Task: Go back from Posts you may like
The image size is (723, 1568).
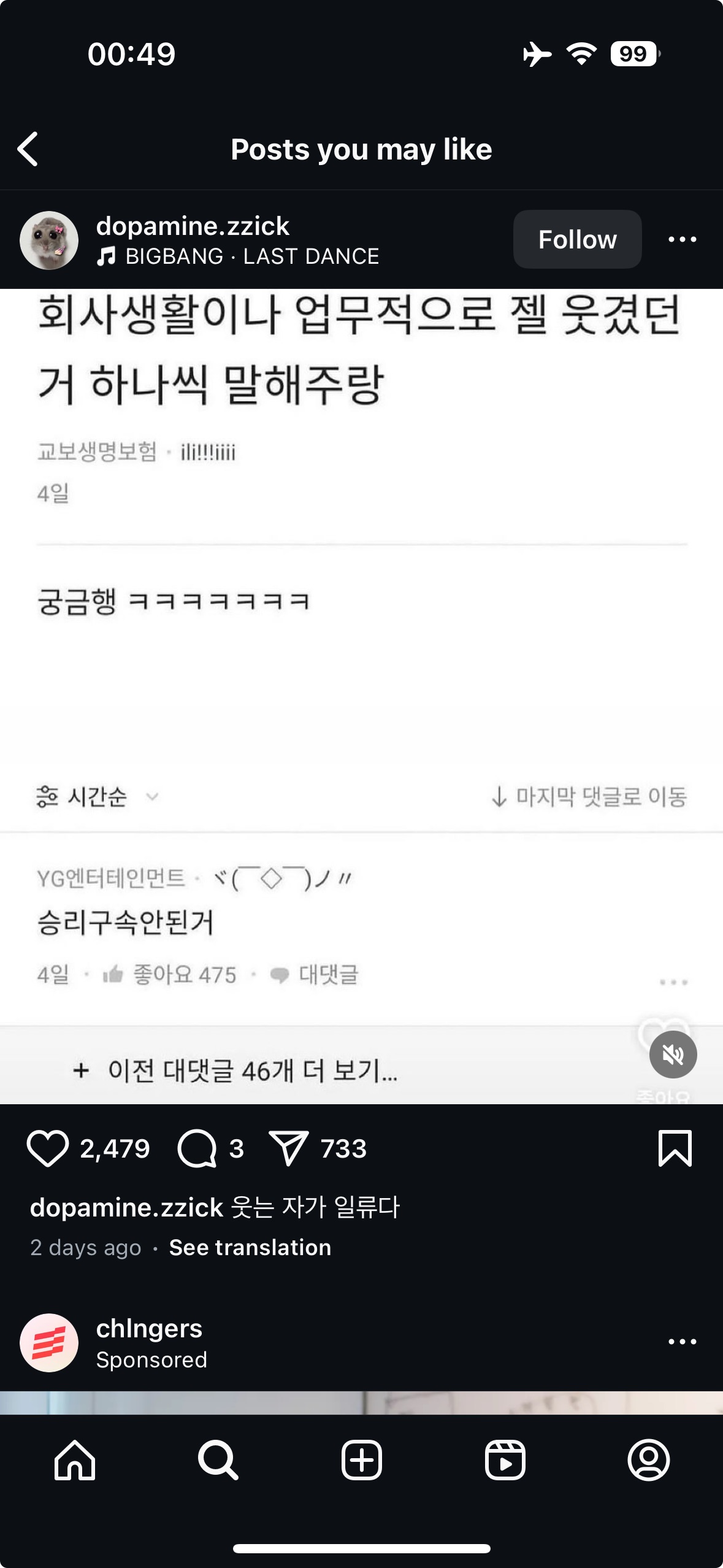Action: click(28, 149)
